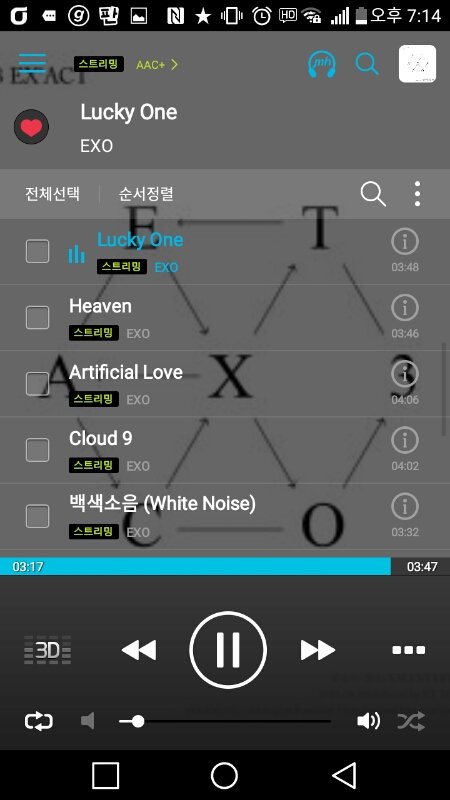Toggle the 3D sound effect
Image resolution: width=450 pixels, height=800 pixels.
[x=47, y=650]
